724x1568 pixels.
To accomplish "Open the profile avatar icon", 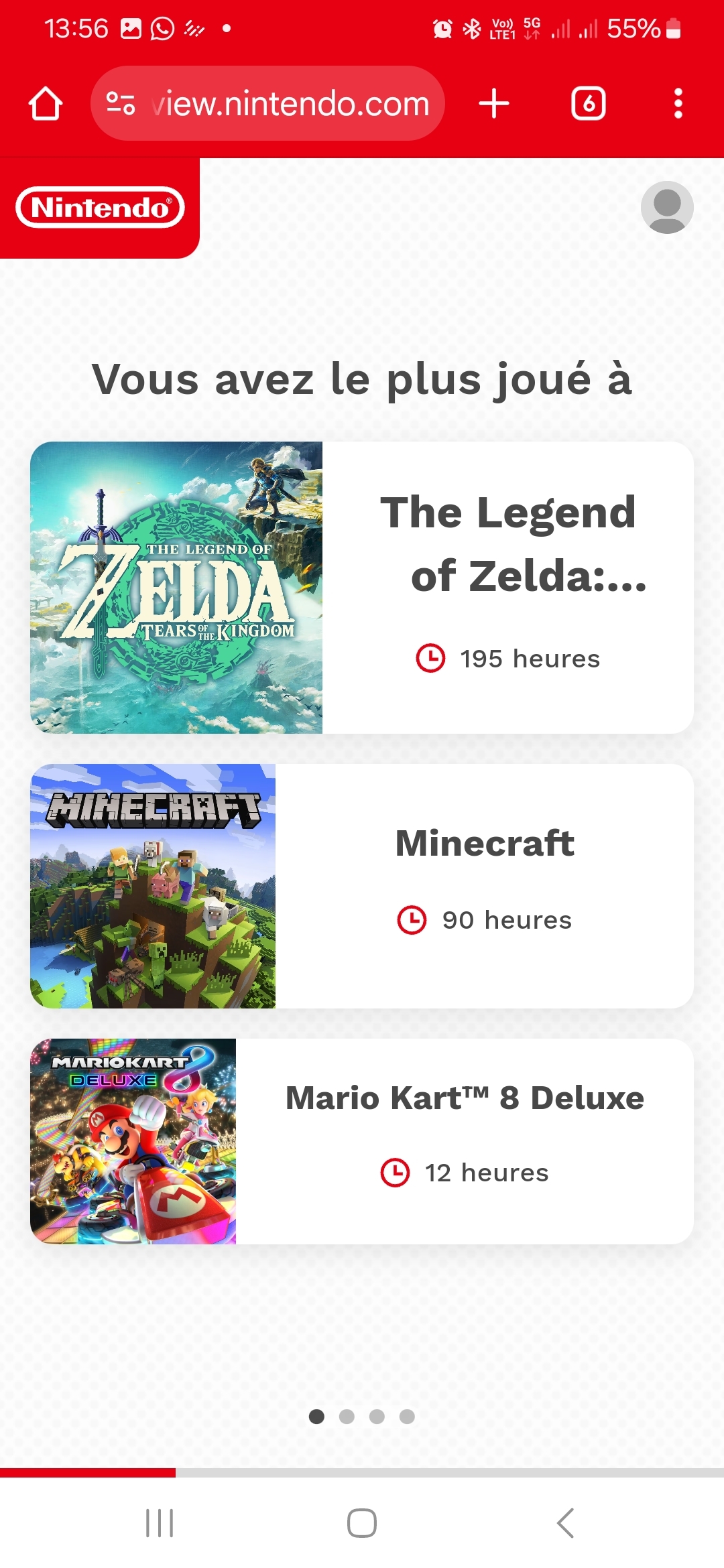I will 666,207.
